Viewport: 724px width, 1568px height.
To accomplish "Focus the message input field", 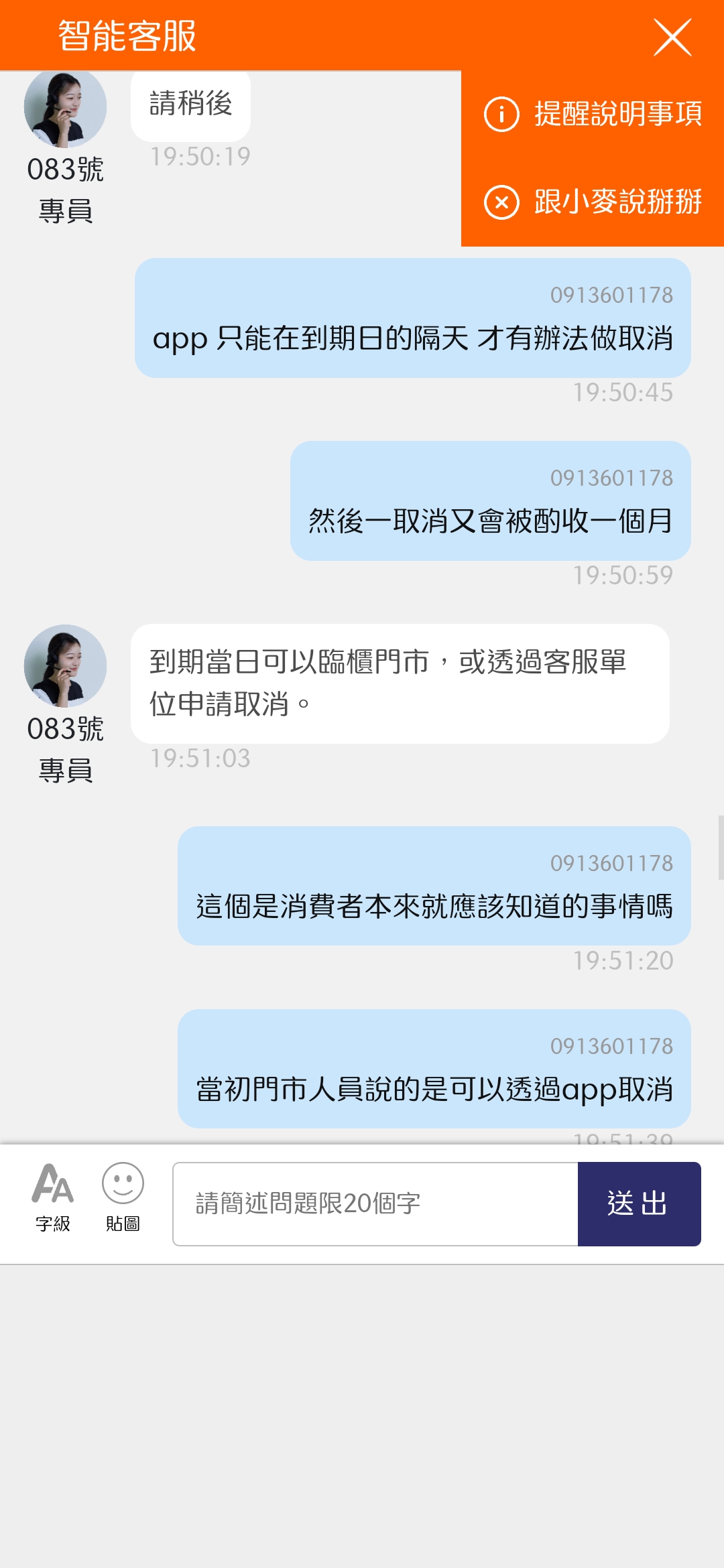I will coord(375,1204).
